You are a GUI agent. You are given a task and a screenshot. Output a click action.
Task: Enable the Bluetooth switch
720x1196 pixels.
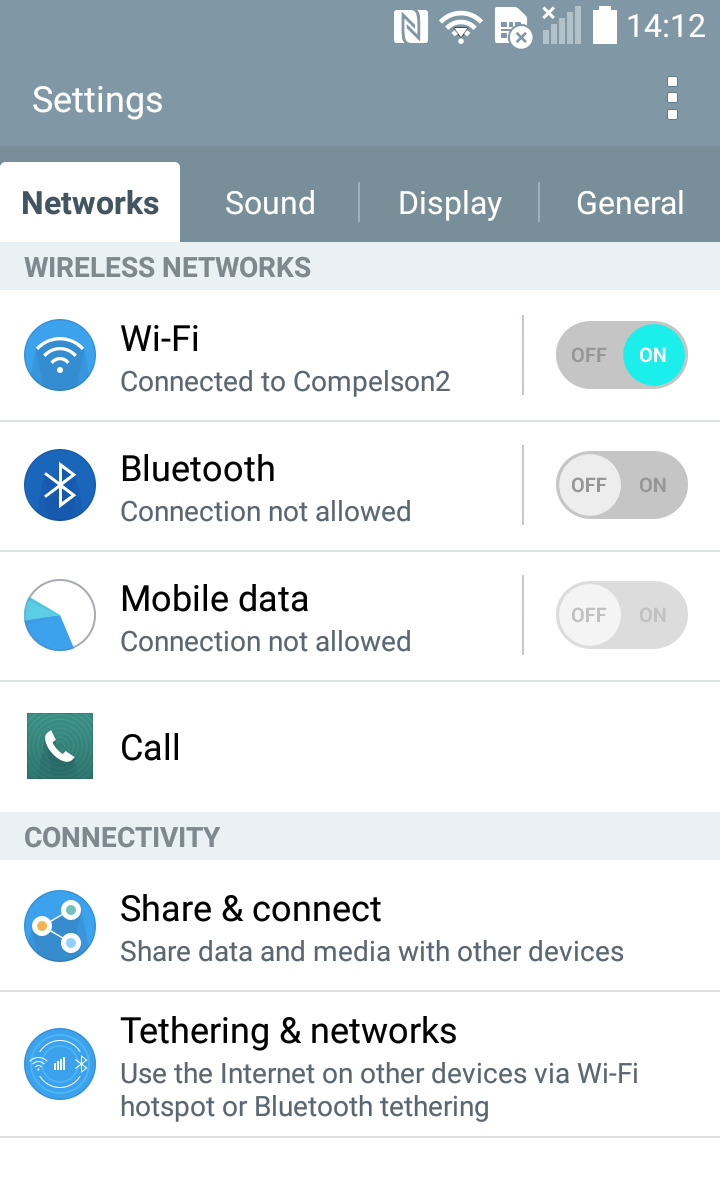(621, 485)
